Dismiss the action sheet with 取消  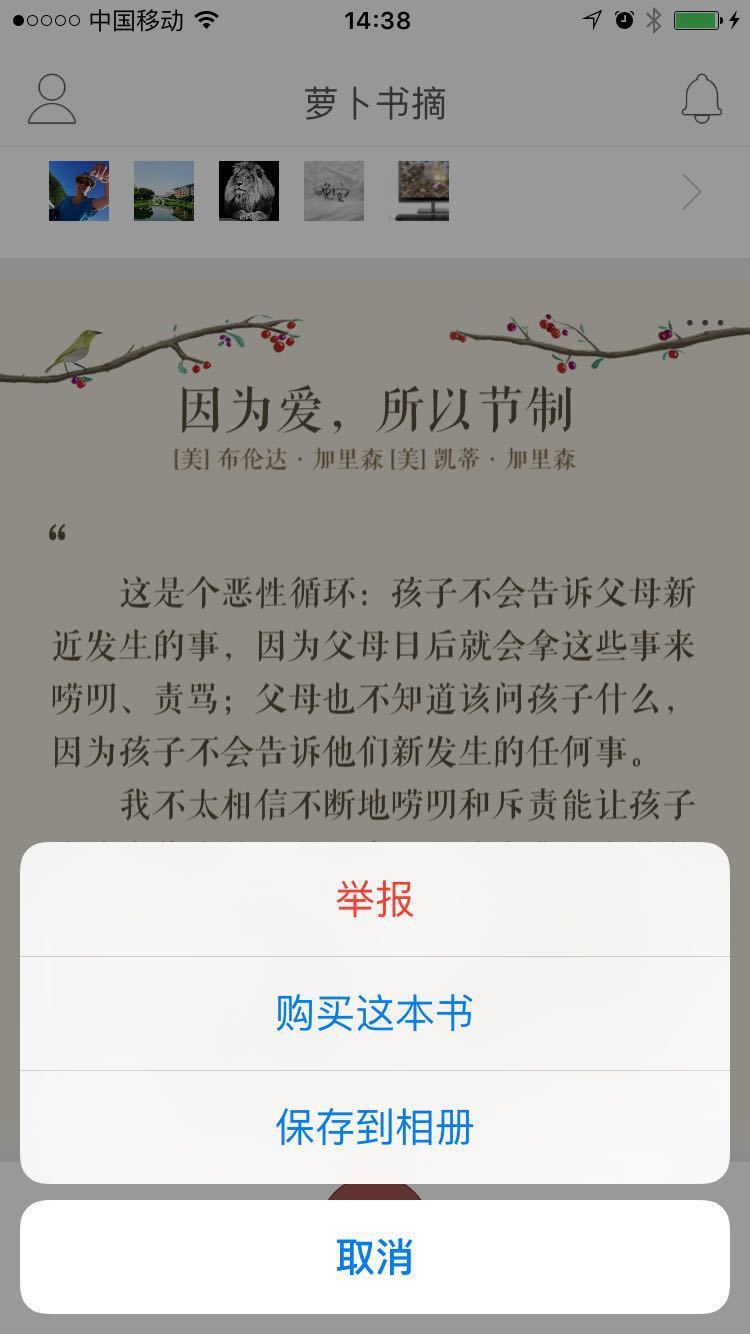[x=375, y=1257]
